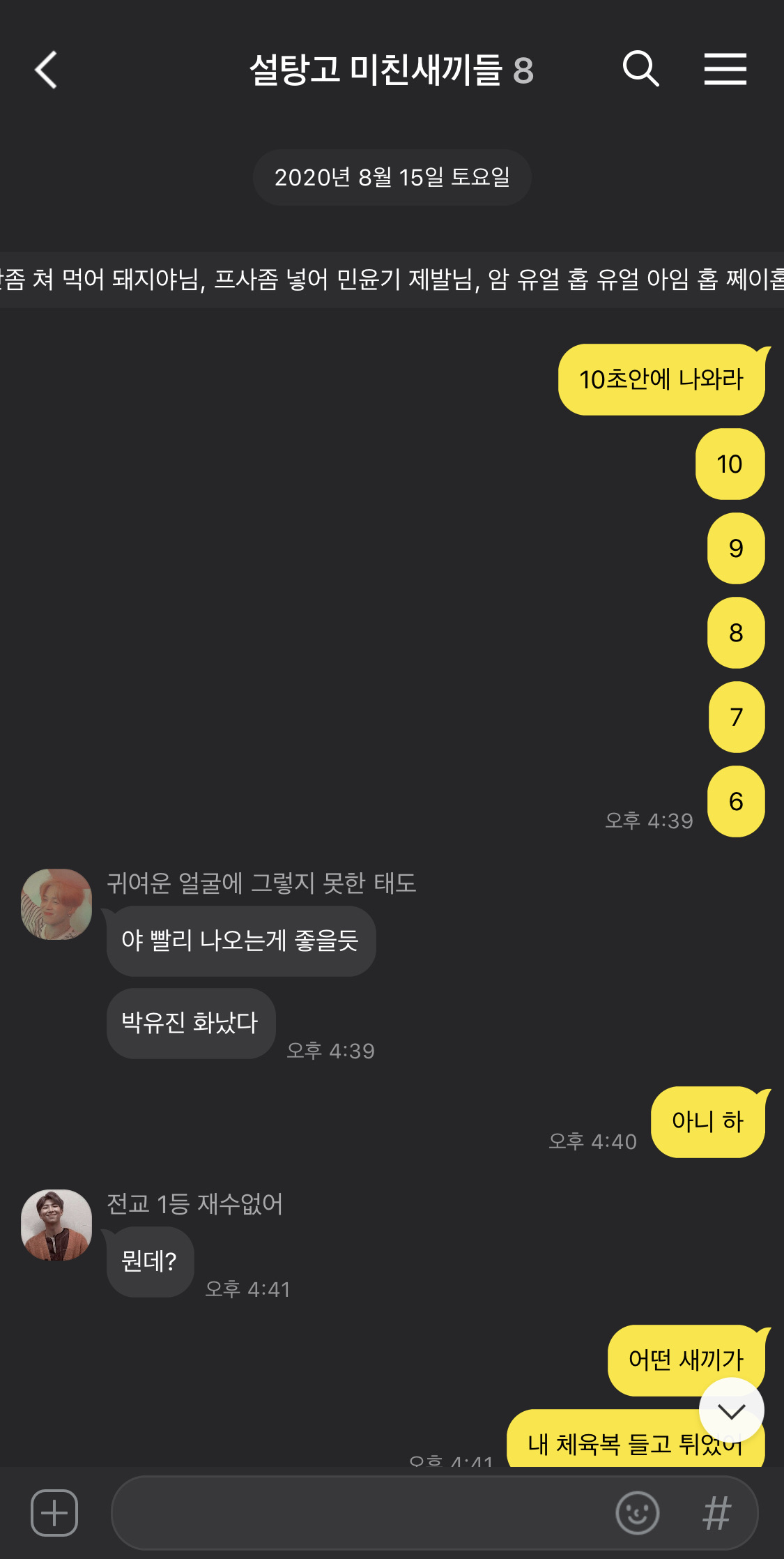Jump to latest messages with the down arrow
Image resolution: width=784 pixels, height=1559 pixels.
(x=731, y=1411)
